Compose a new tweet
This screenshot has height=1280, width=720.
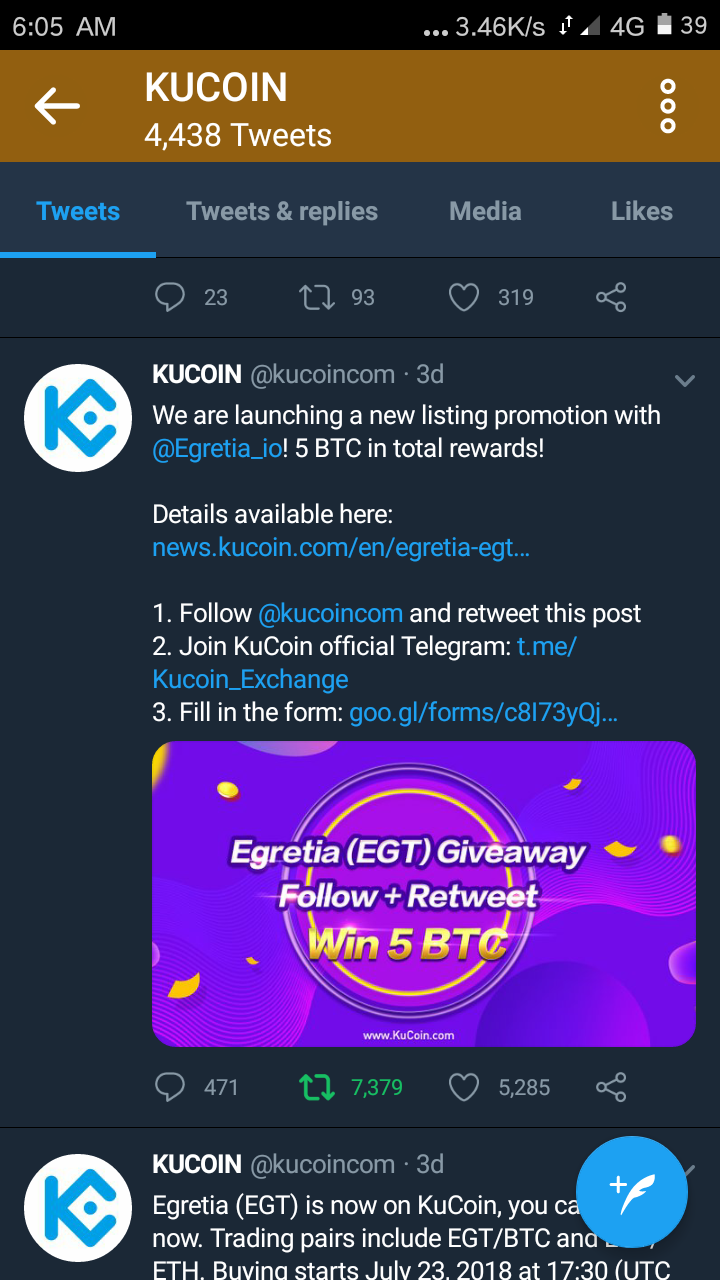coord(632,1192)
